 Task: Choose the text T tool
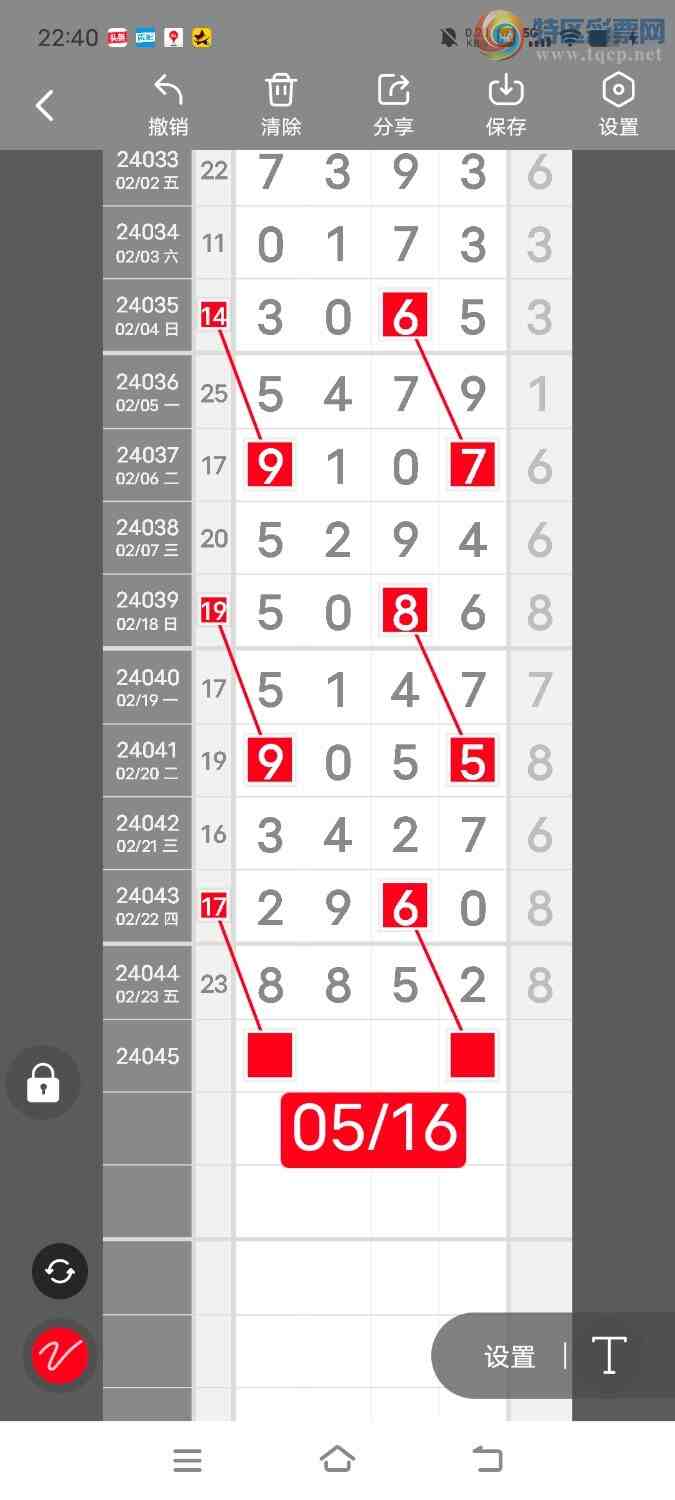click(x=608, y=1356)
